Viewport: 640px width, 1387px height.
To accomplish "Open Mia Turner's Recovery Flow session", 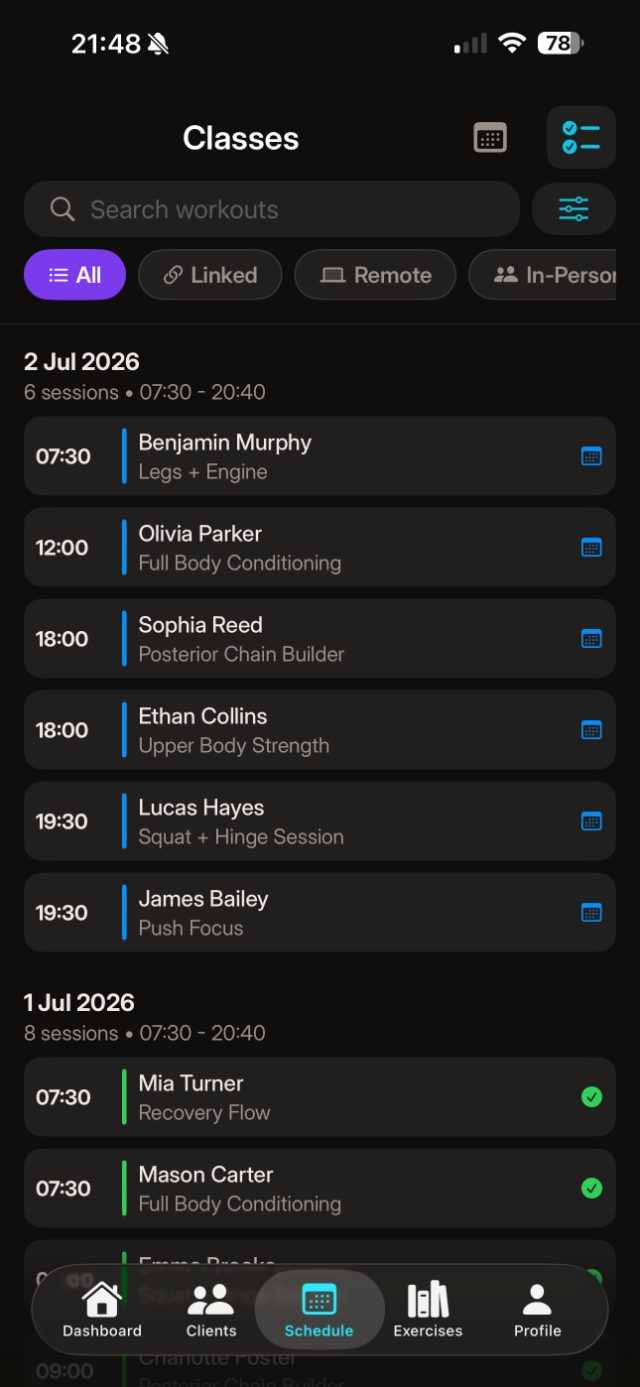I will [320, 1097].
